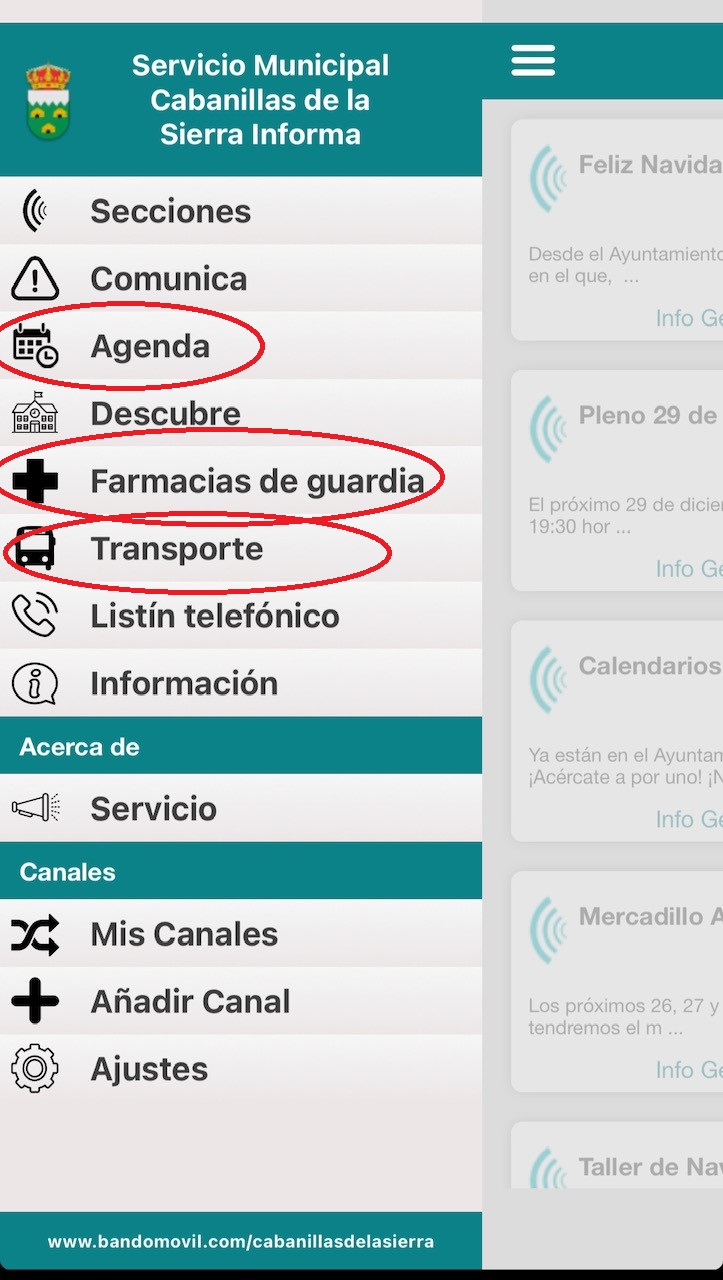The width and height of the screenshot is (723, 1280).
Task: Open the bandomovil.com website link
Action: pos(241,1241)
